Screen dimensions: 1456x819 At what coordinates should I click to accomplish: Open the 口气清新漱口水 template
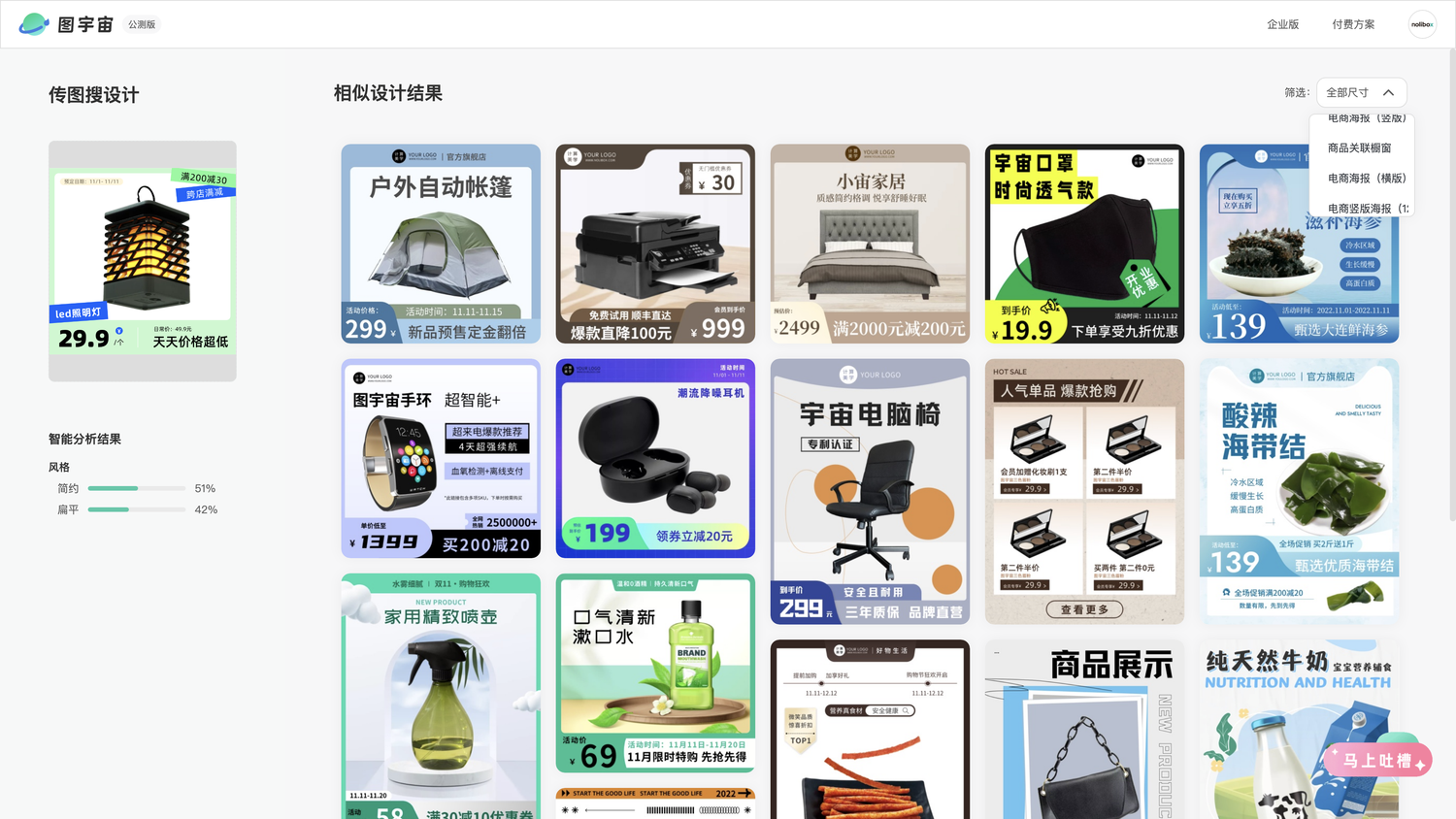pyautogui.click(x=655, y=672)
